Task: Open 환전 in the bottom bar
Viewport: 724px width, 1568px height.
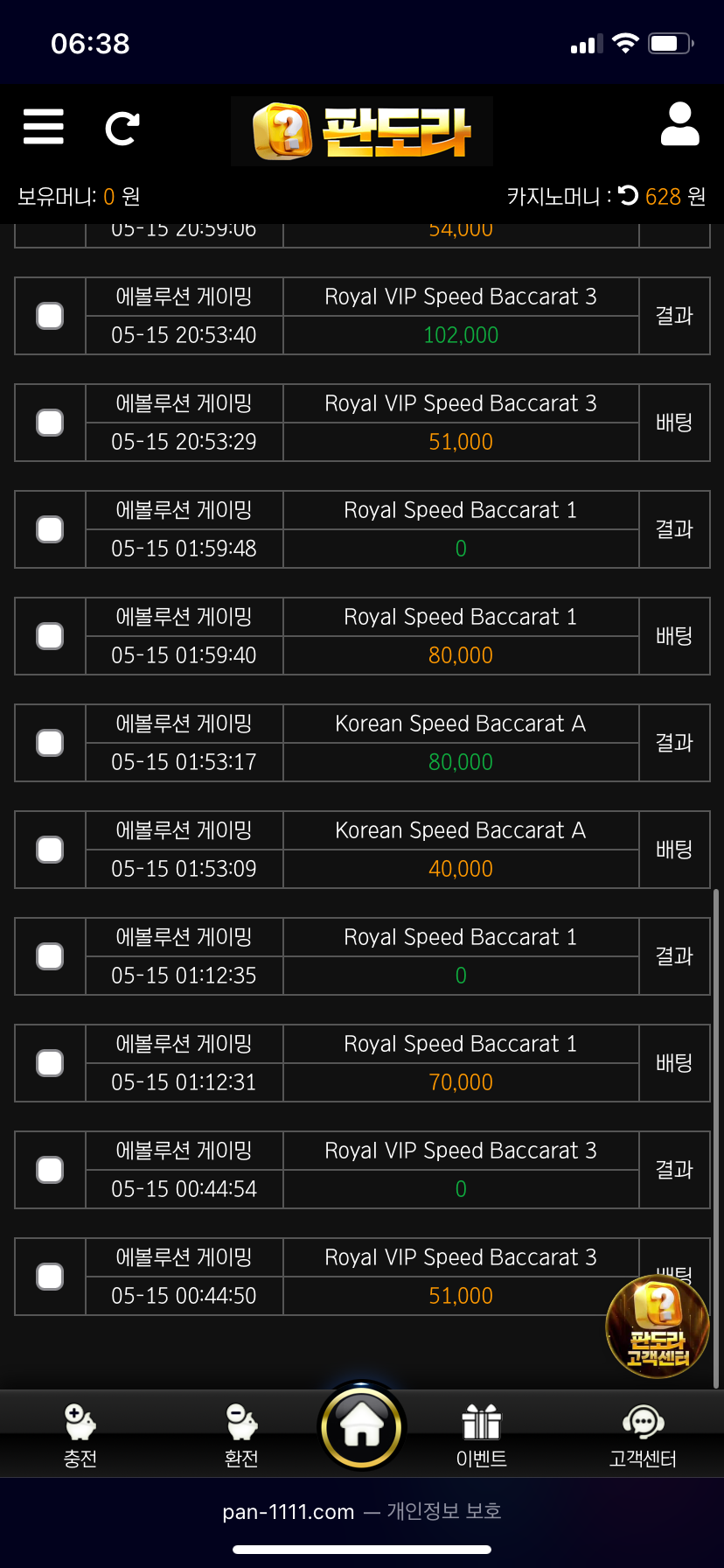Action: (x=241, y=1435)
